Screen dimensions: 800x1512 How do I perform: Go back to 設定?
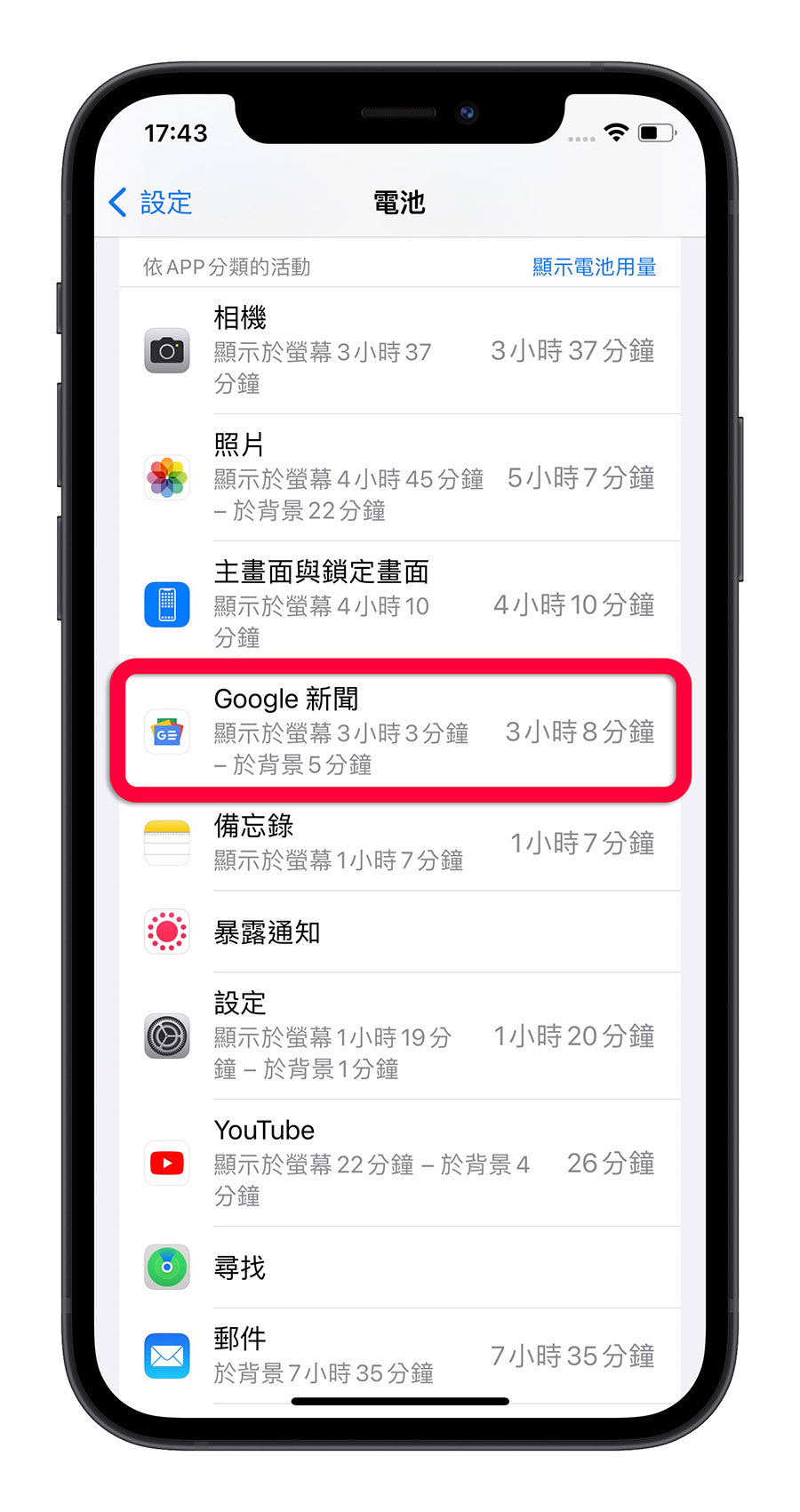[x=151, y=203]
